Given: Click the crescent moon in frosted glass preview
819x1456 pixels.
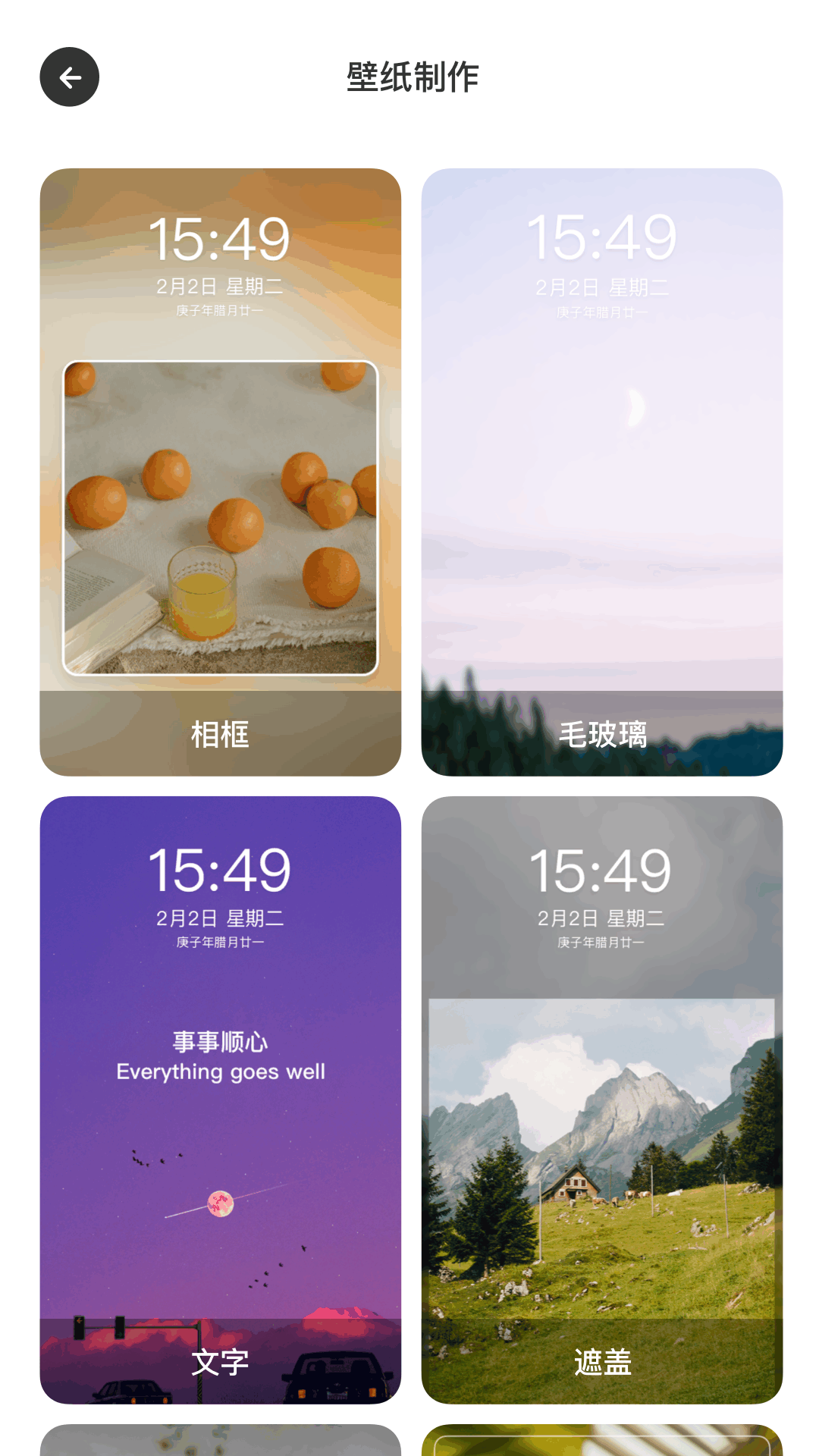Looking at the screenshot, I should (635, 407).
